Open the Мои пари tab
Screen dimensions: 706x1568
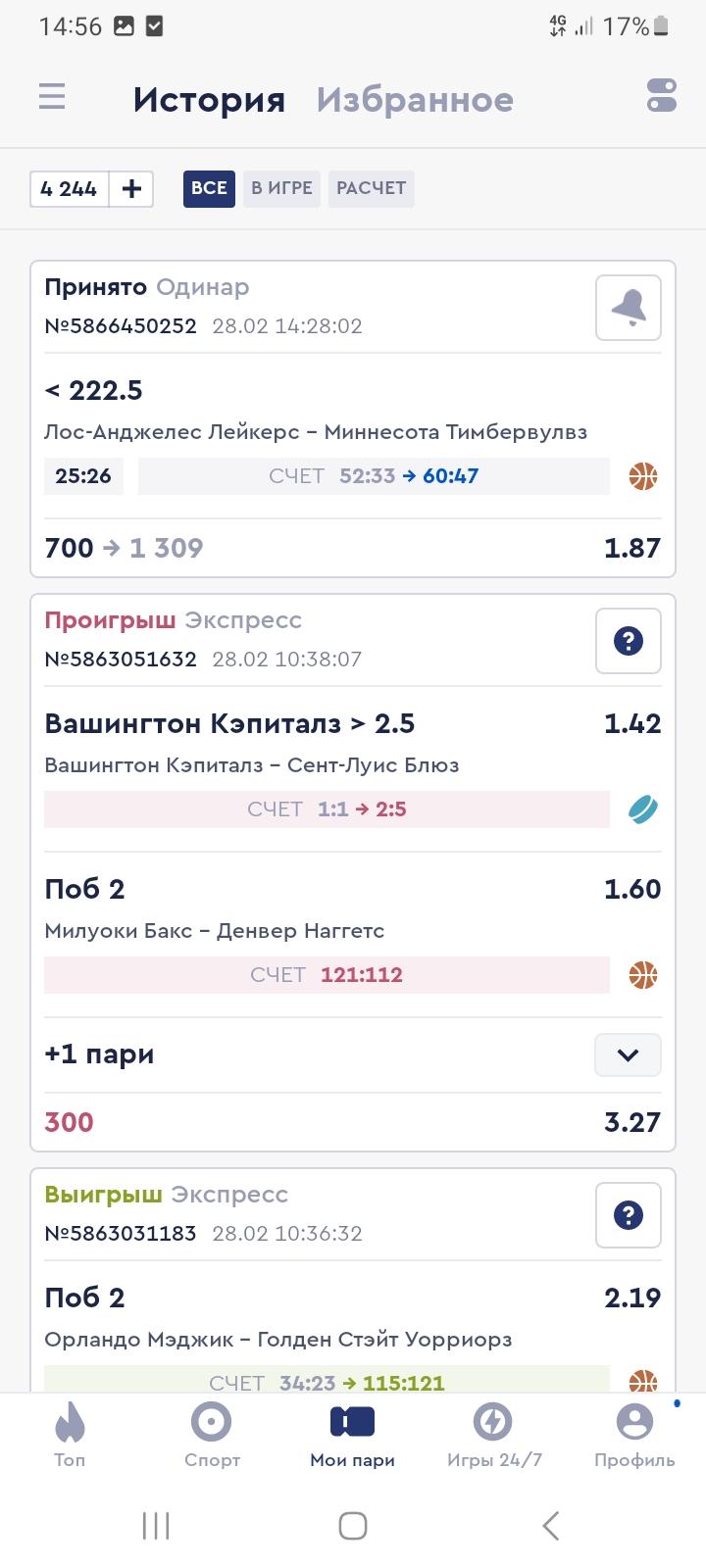[353, 1434]
